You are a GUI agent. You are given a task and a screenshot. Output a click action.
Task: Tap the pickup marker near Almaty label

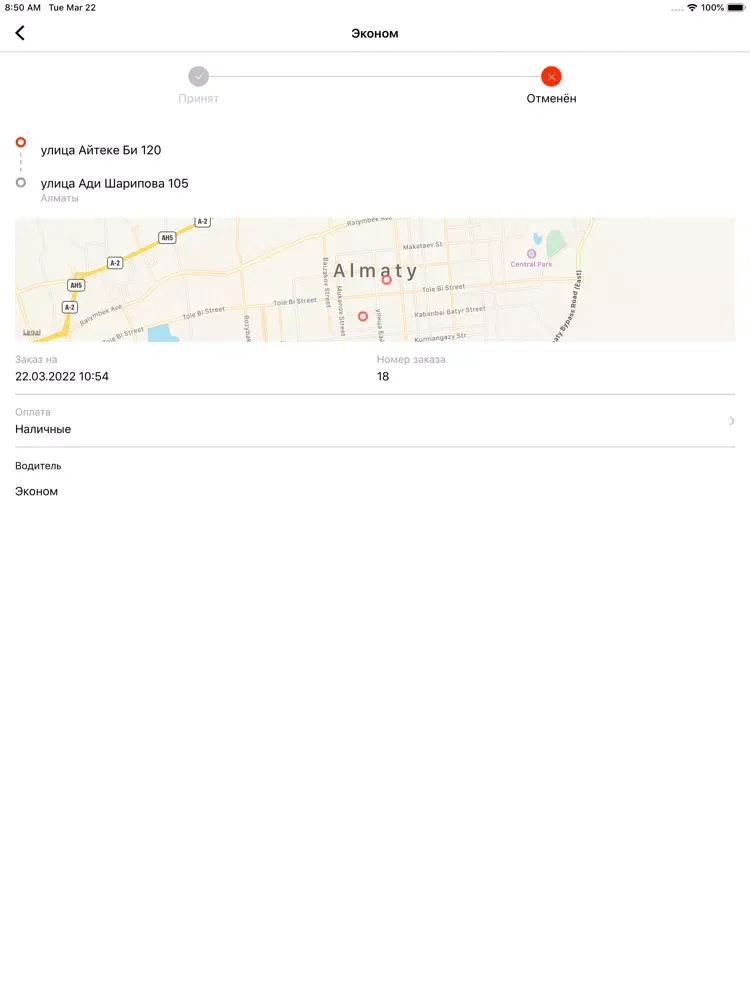[388, 278]
